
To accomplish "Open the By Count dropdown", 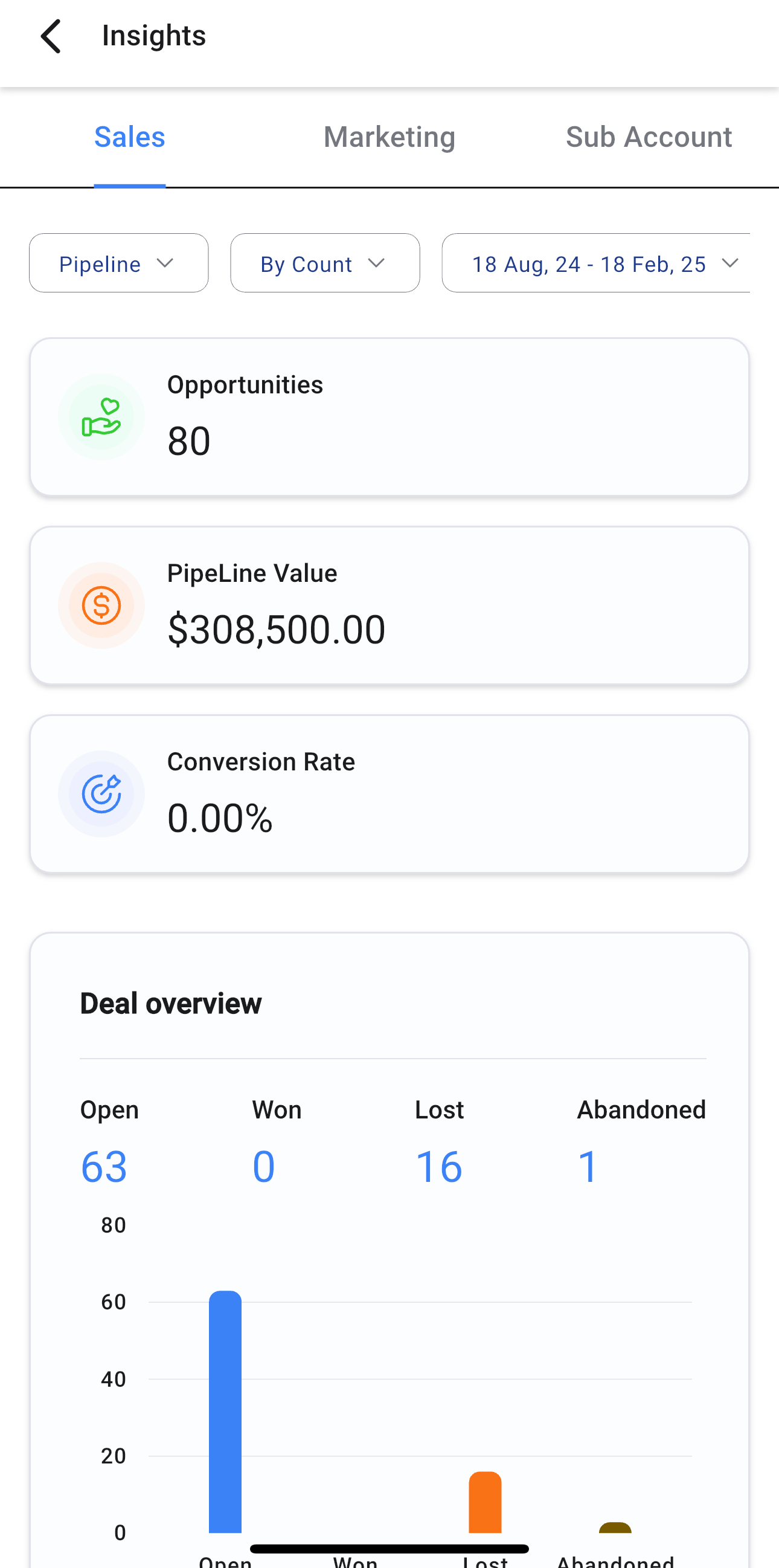I will tap(325, 263).
